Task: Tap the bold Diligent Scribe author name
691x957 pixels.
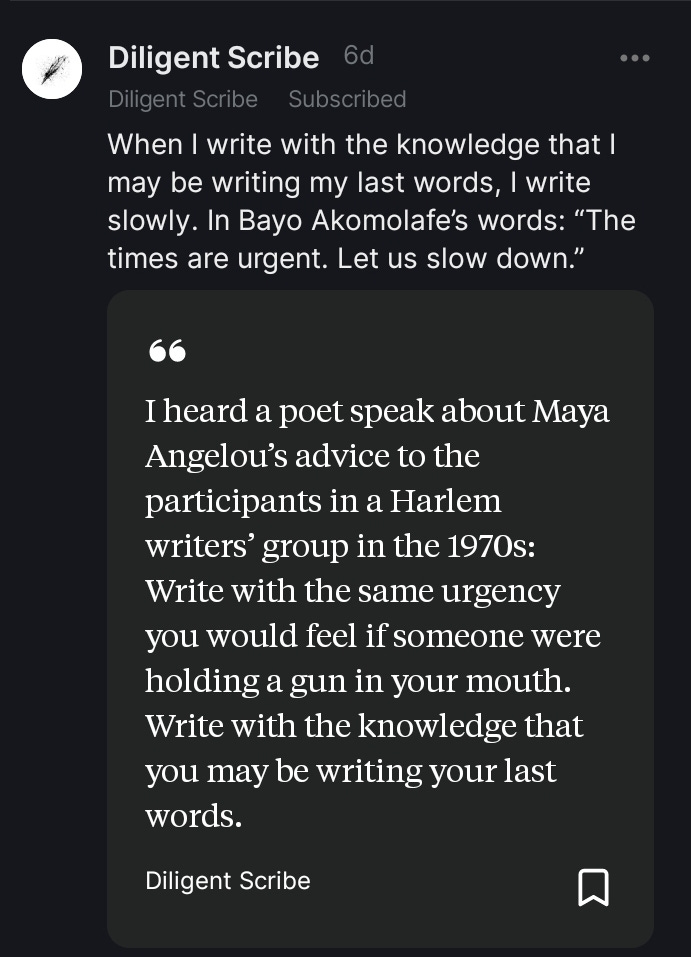Action: (x=213, y=58)
